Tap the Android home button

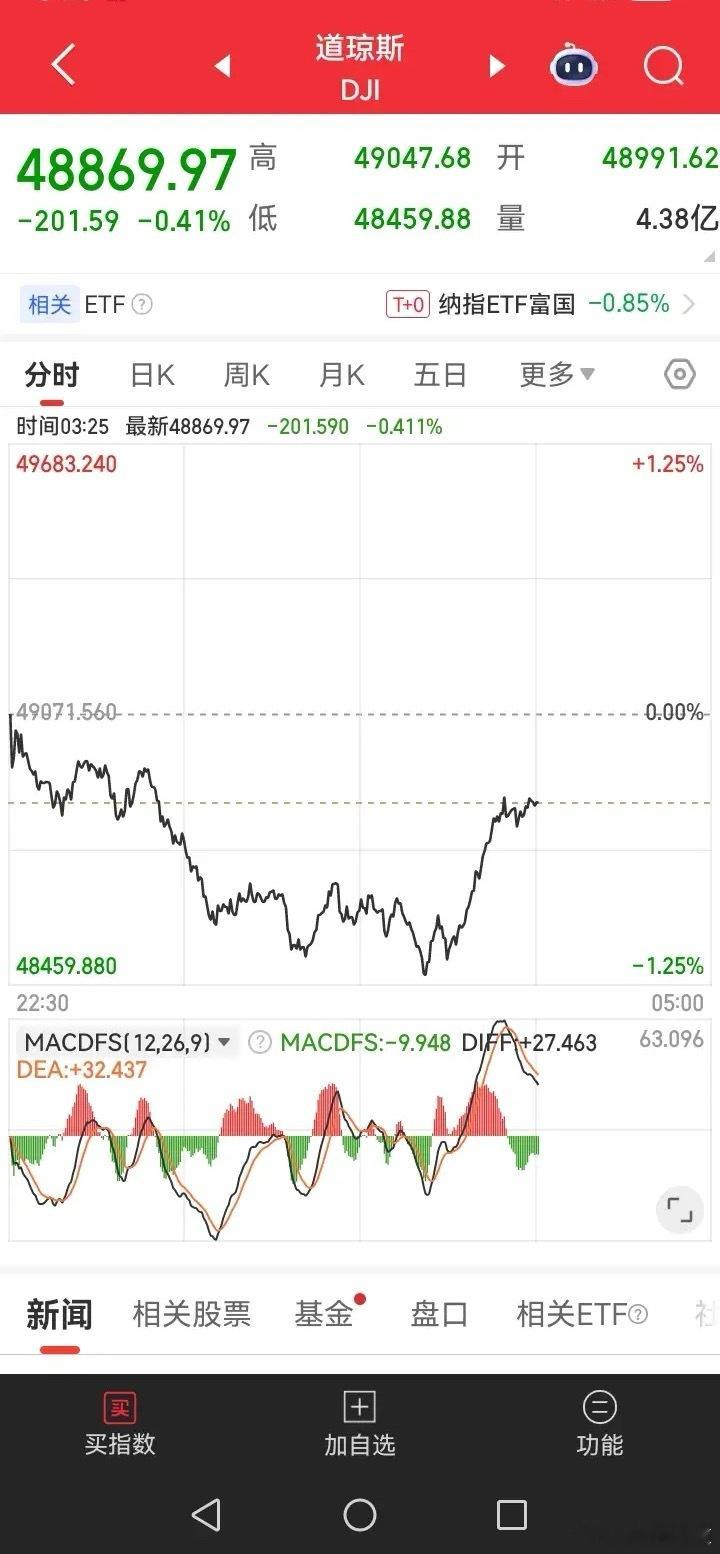pyautogui.click(x=359, y=1516)
